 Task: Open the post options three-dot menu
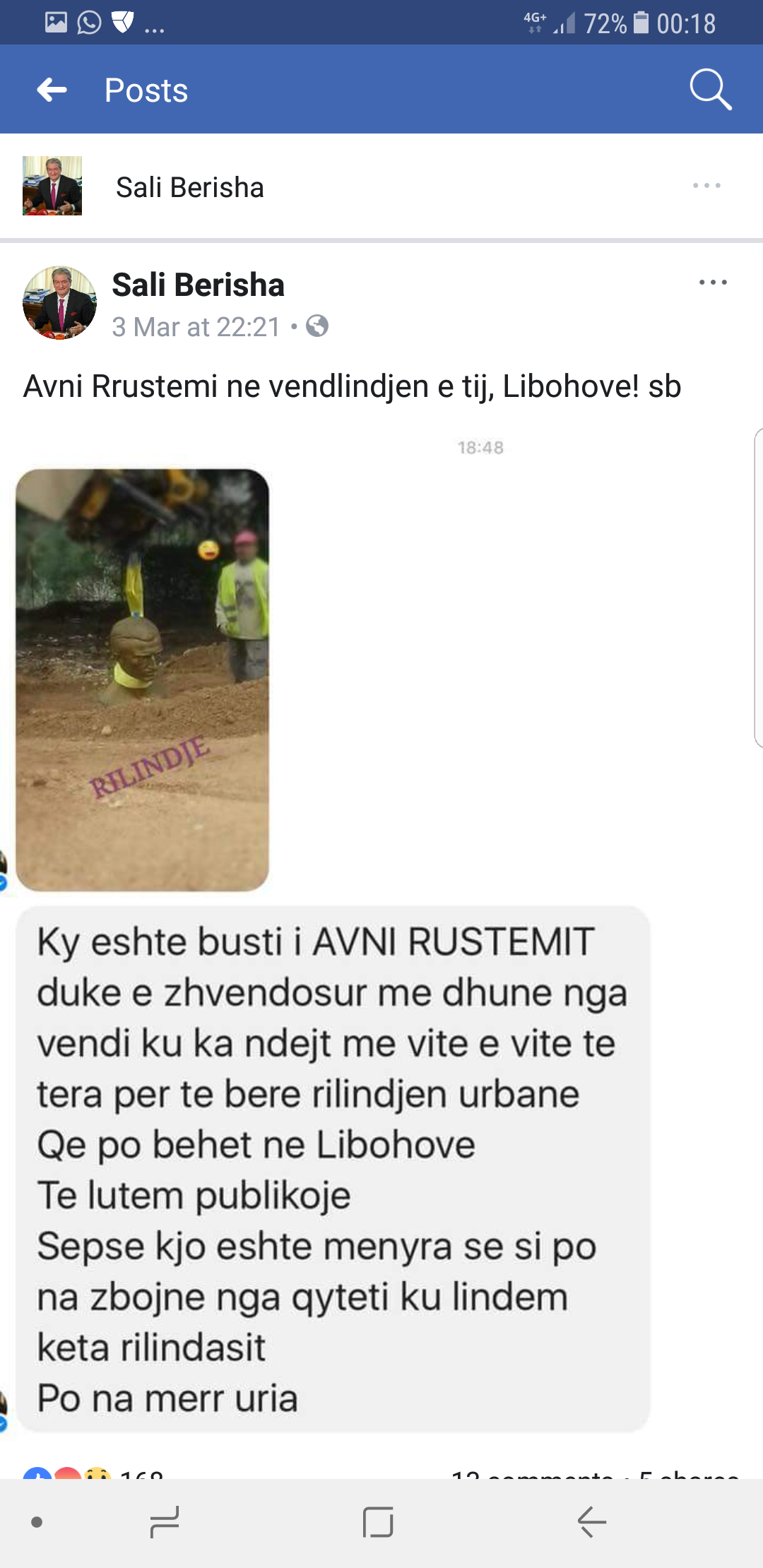713,283
